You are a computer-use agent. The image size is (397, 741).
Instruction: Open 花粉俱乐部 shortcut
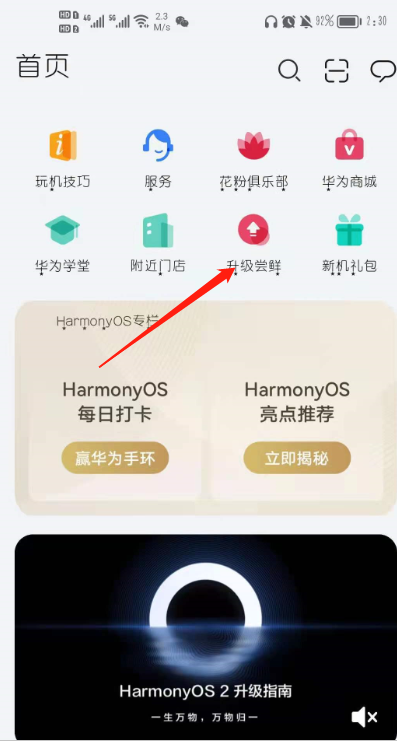point(254,159)
